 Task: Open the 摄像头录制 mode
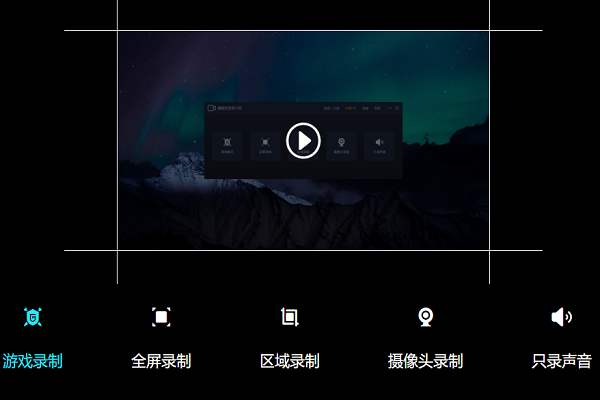(425, 340)
